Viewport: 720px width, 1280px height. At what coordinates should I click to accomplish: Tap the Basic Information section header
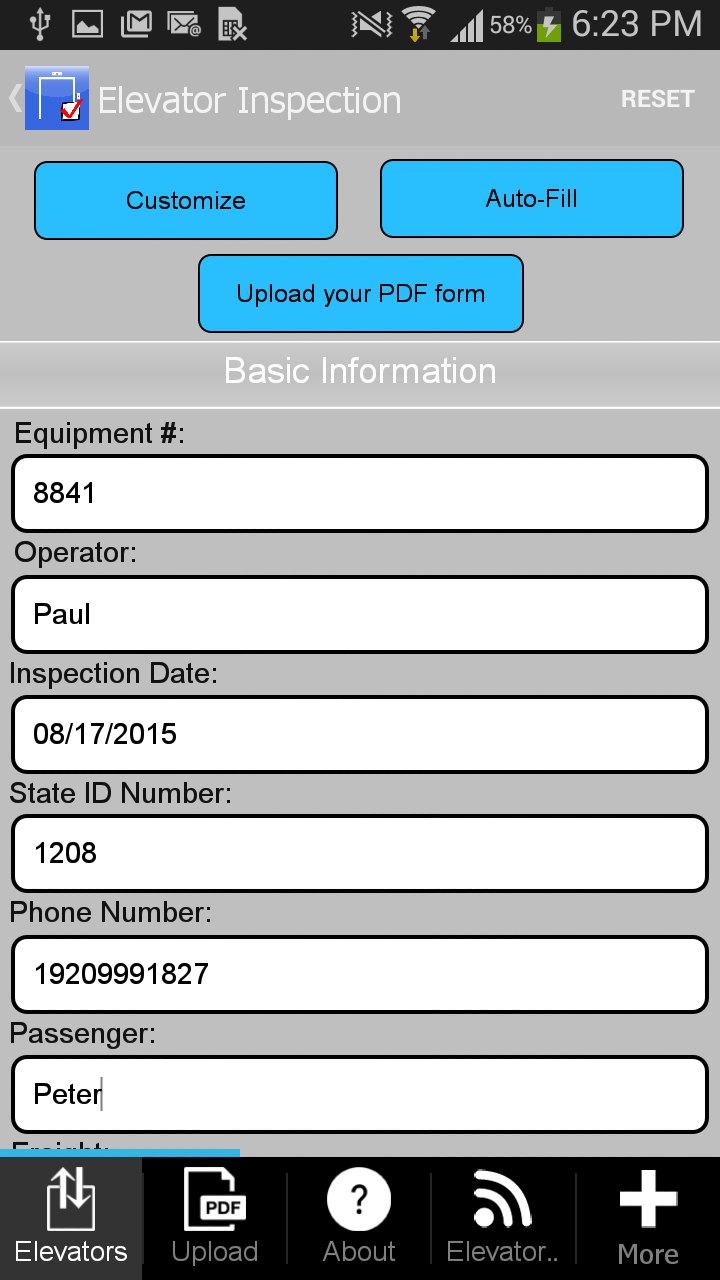360,371
